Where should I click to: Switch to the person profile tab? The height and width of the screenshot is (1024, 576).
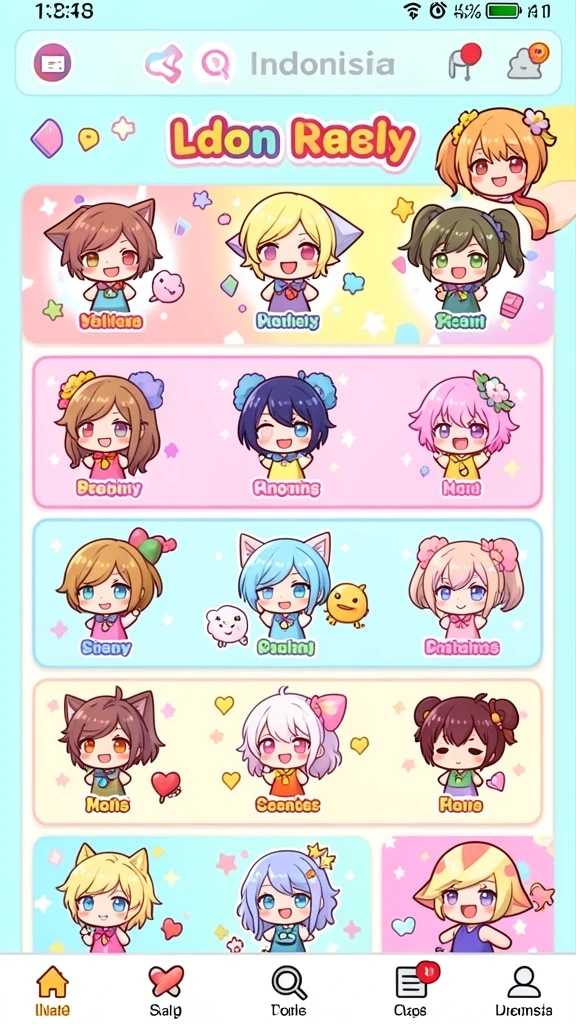[524, 991]
